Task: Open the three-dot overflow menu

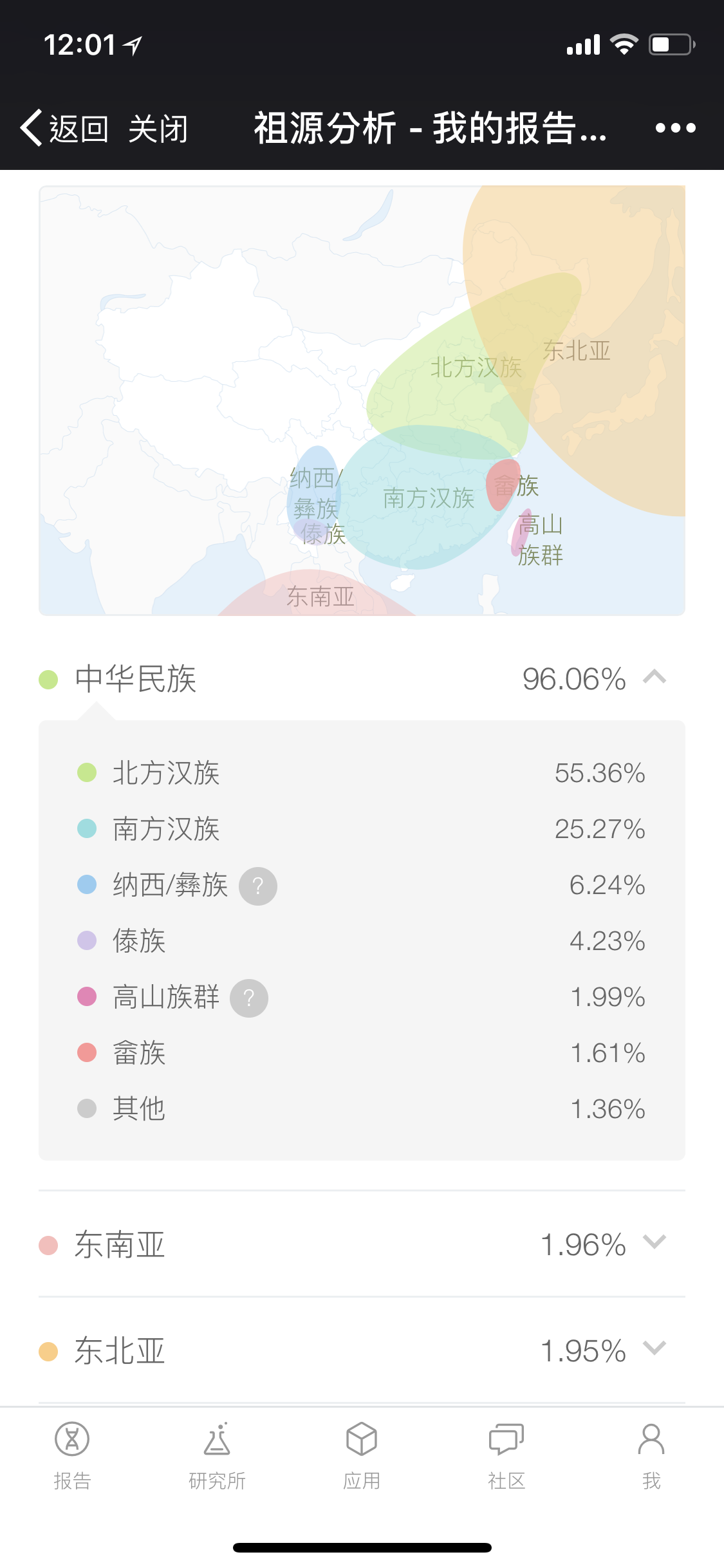Action: coord(675,128)
